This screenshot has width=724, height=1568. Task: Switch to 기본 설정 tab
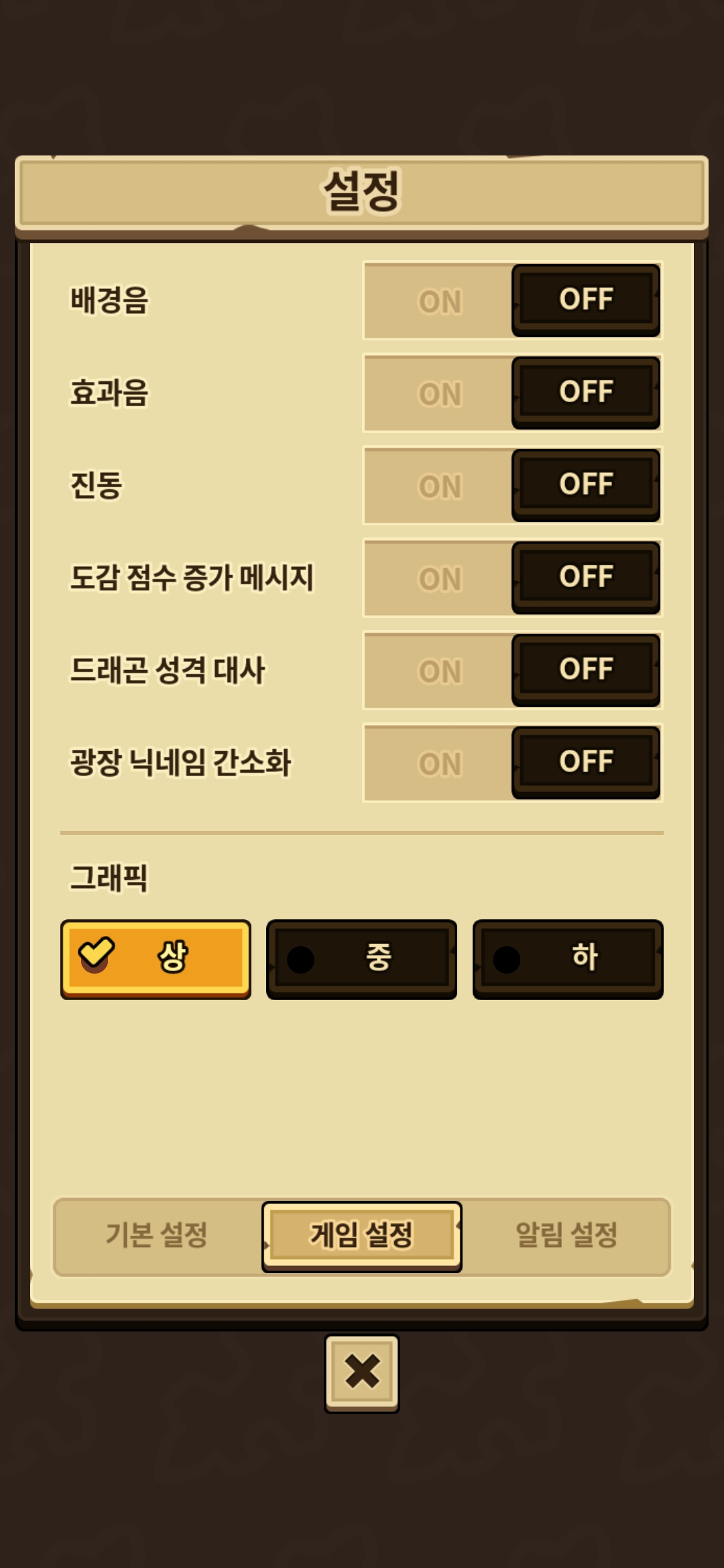157,1235
